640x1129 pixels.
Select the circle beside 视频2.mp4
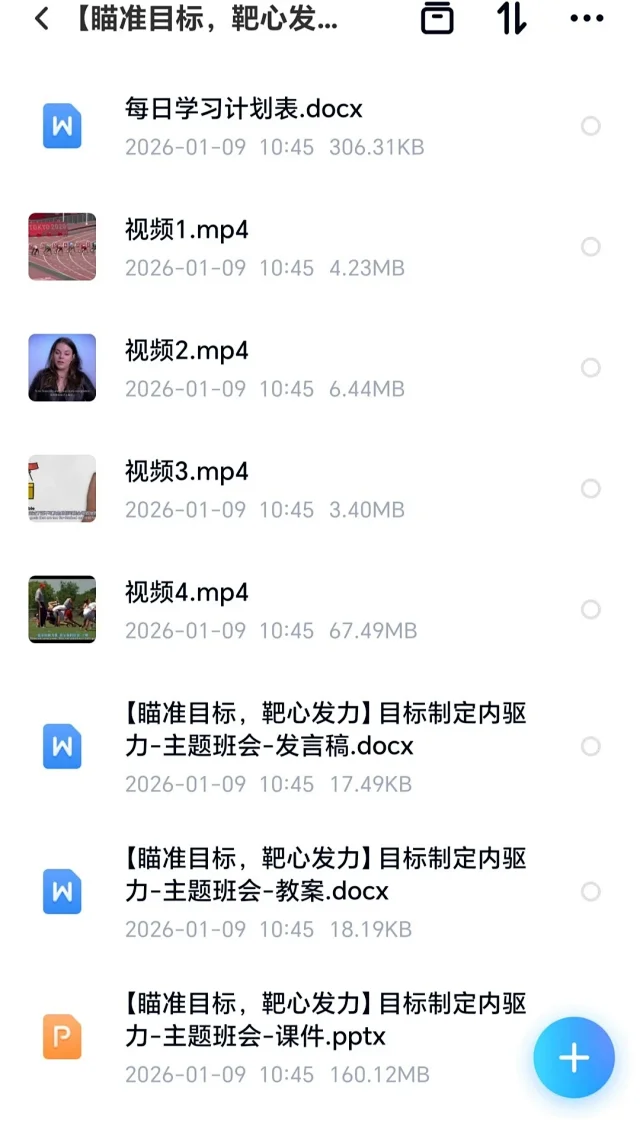(591, 368)
